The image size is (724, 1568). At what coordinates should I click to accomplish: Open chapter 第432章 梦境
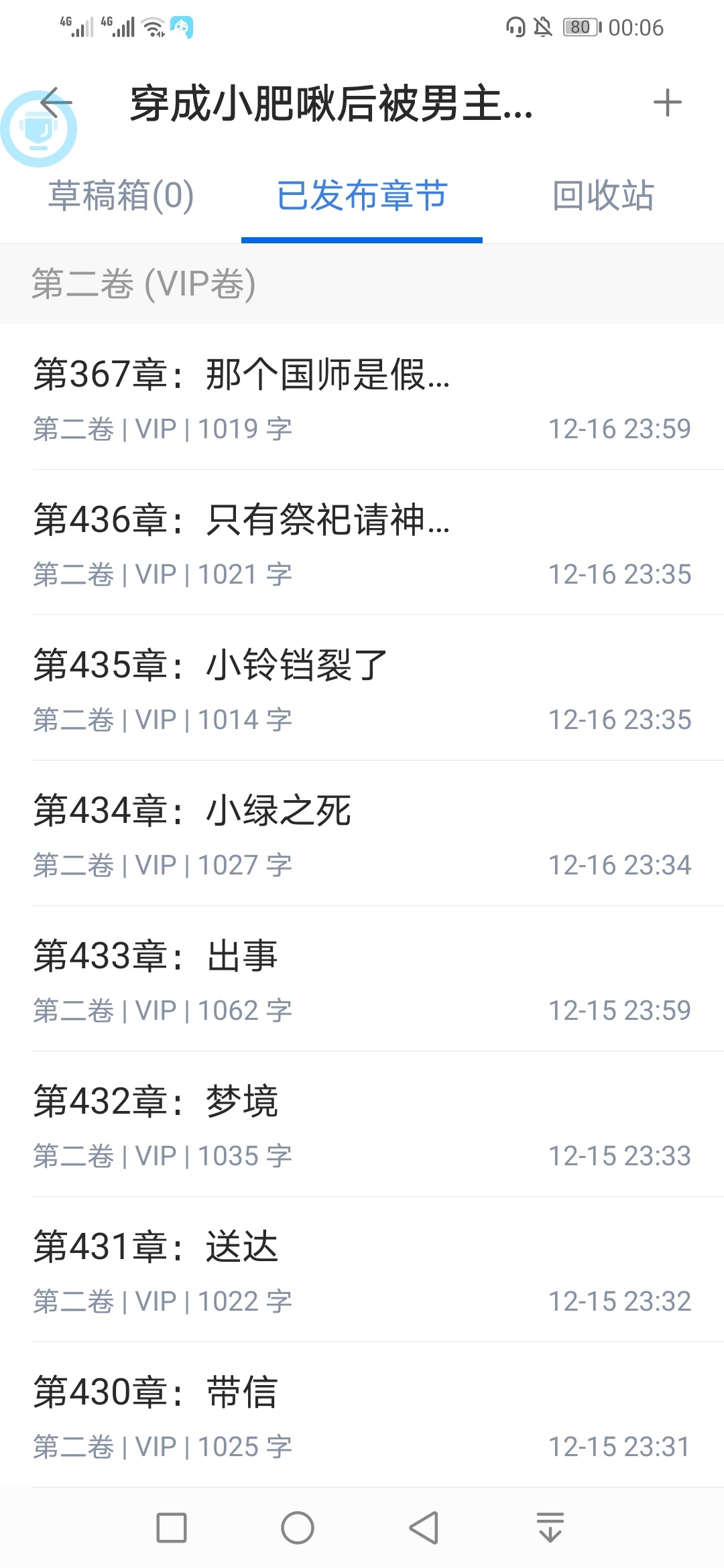pyautogui.click(x=362, y=1125)
